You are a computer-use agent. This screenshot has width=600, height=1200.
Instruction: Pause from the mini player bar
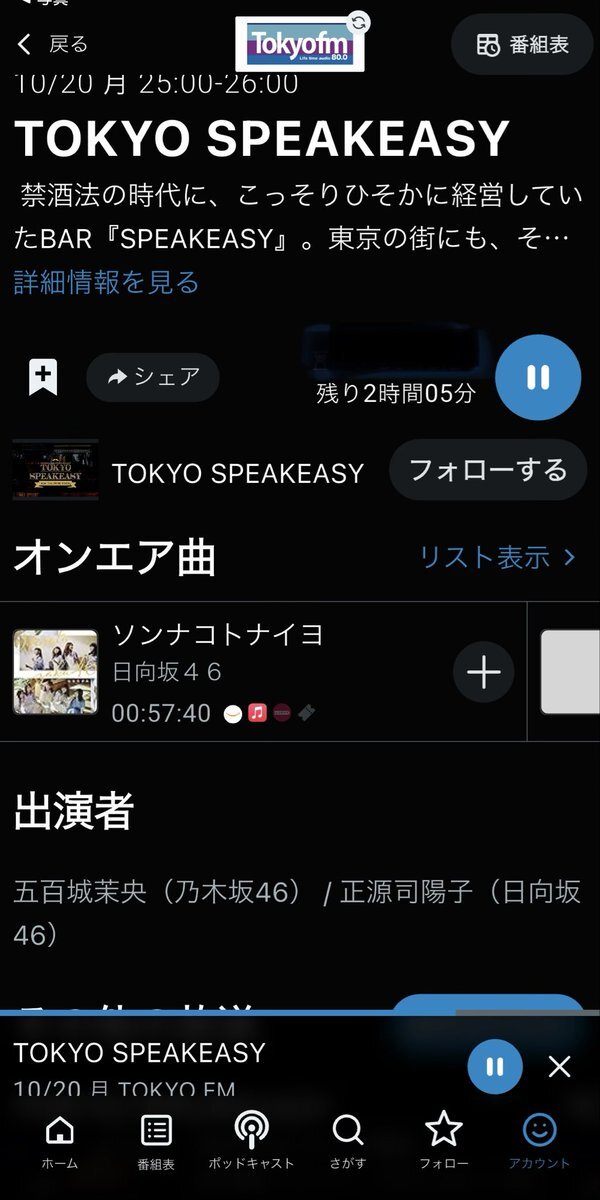495,1066
